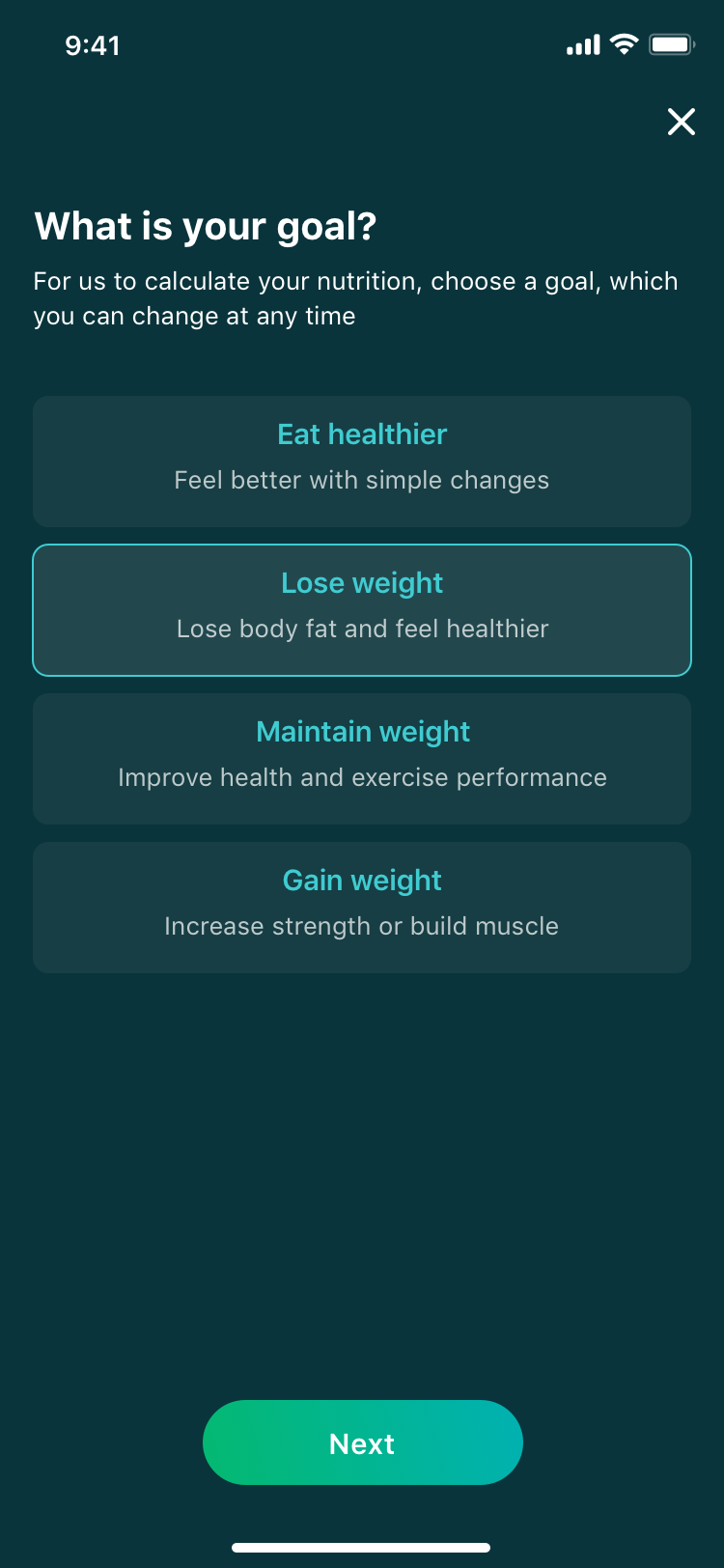
Task: Select Gain weight as your goal
Action: tap(362, 908)
